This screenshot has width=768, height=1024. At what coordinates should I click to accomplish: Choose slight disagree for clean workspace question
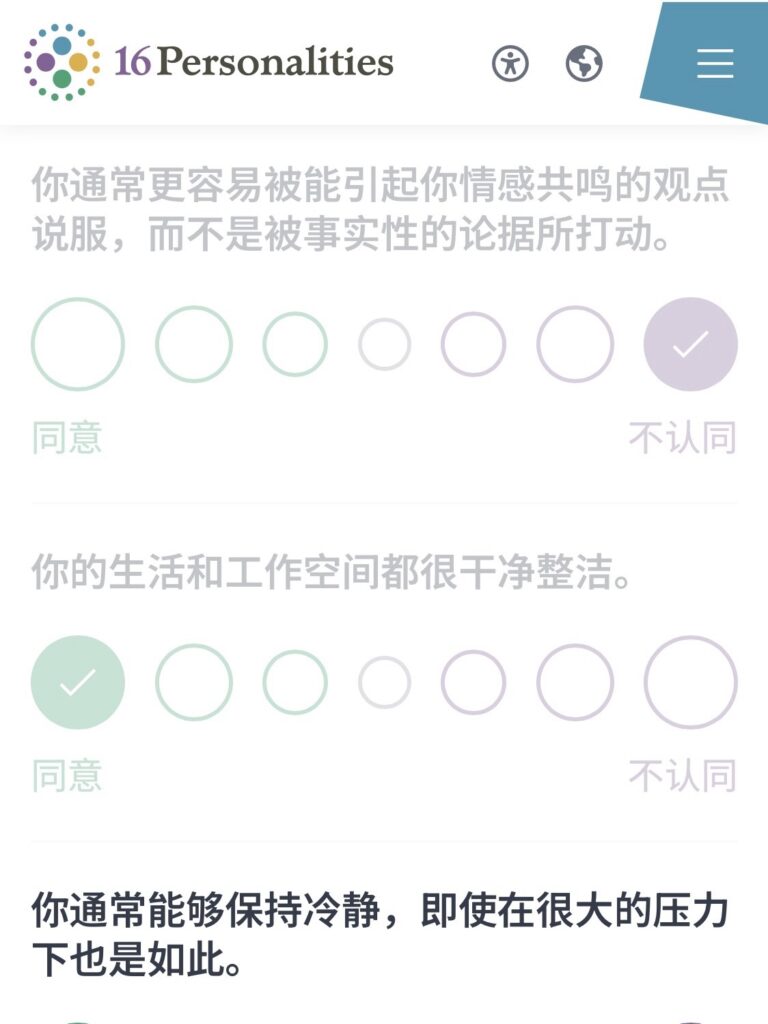coord(474,682)
